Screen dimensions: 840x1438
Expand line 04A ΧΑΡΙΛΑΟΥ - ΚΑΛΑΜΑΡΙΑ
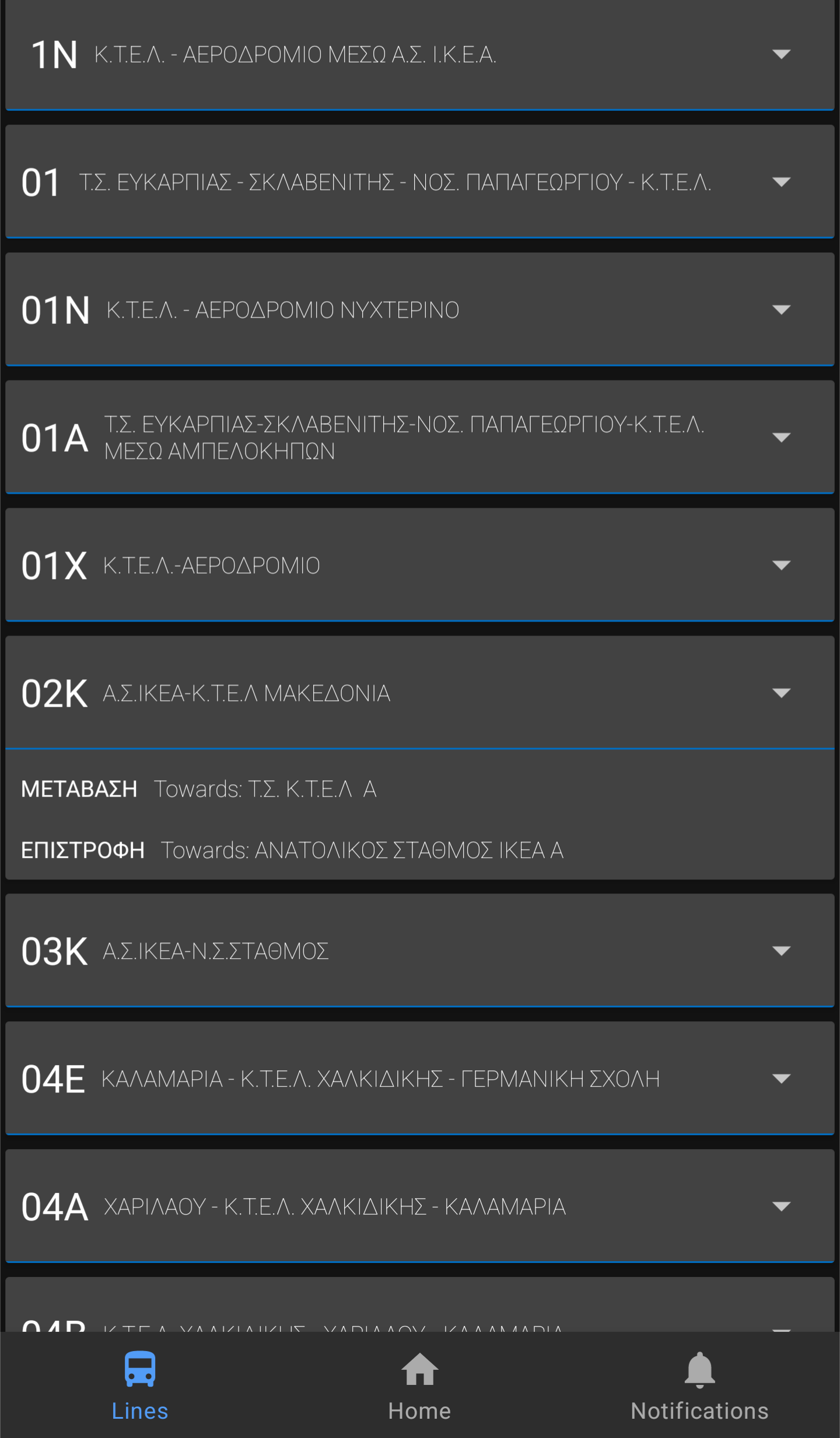click(780, 1206)
